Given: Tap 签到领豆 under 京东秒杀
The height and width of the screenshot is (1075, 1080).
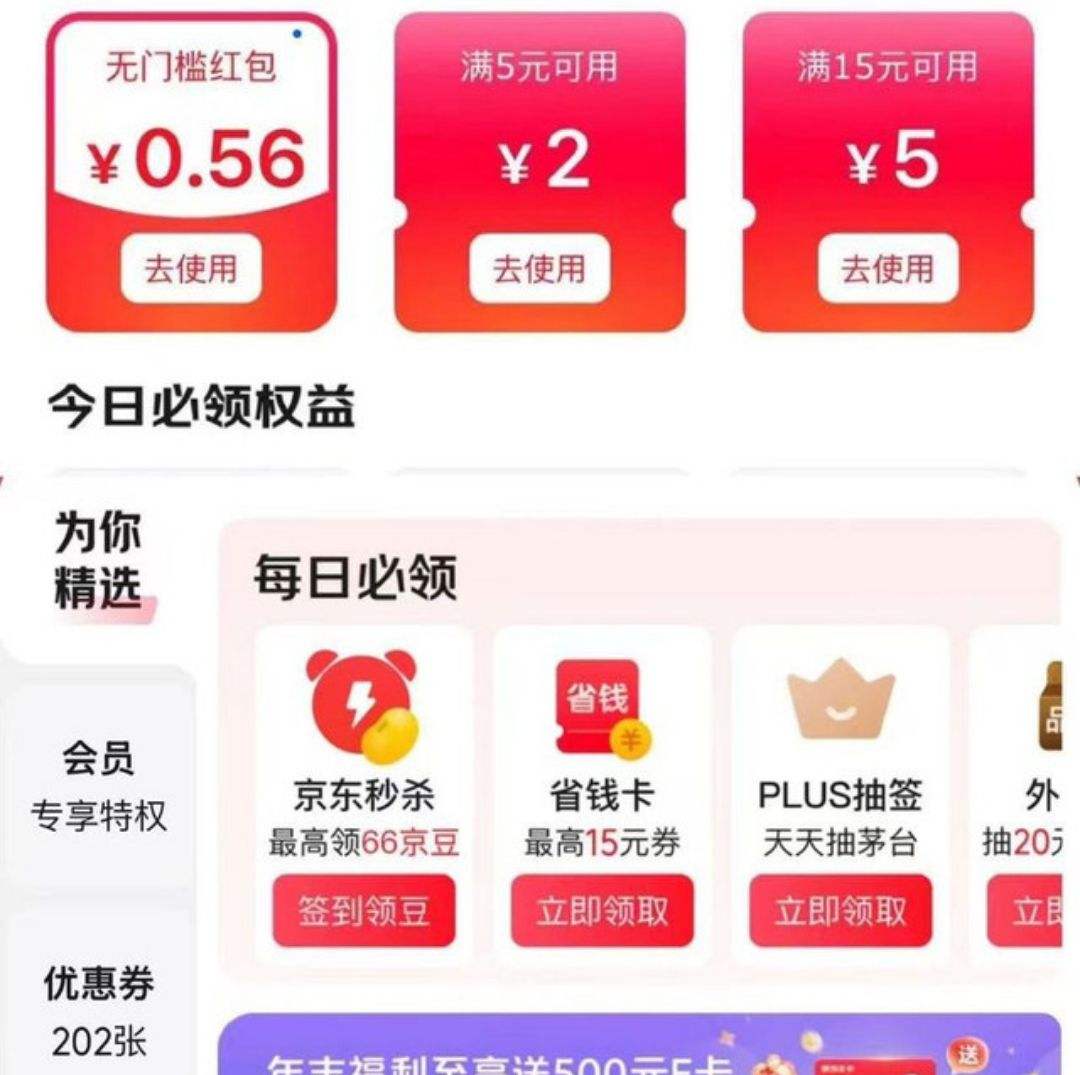Looking at the screenshot, I should [x=364, y=910].
